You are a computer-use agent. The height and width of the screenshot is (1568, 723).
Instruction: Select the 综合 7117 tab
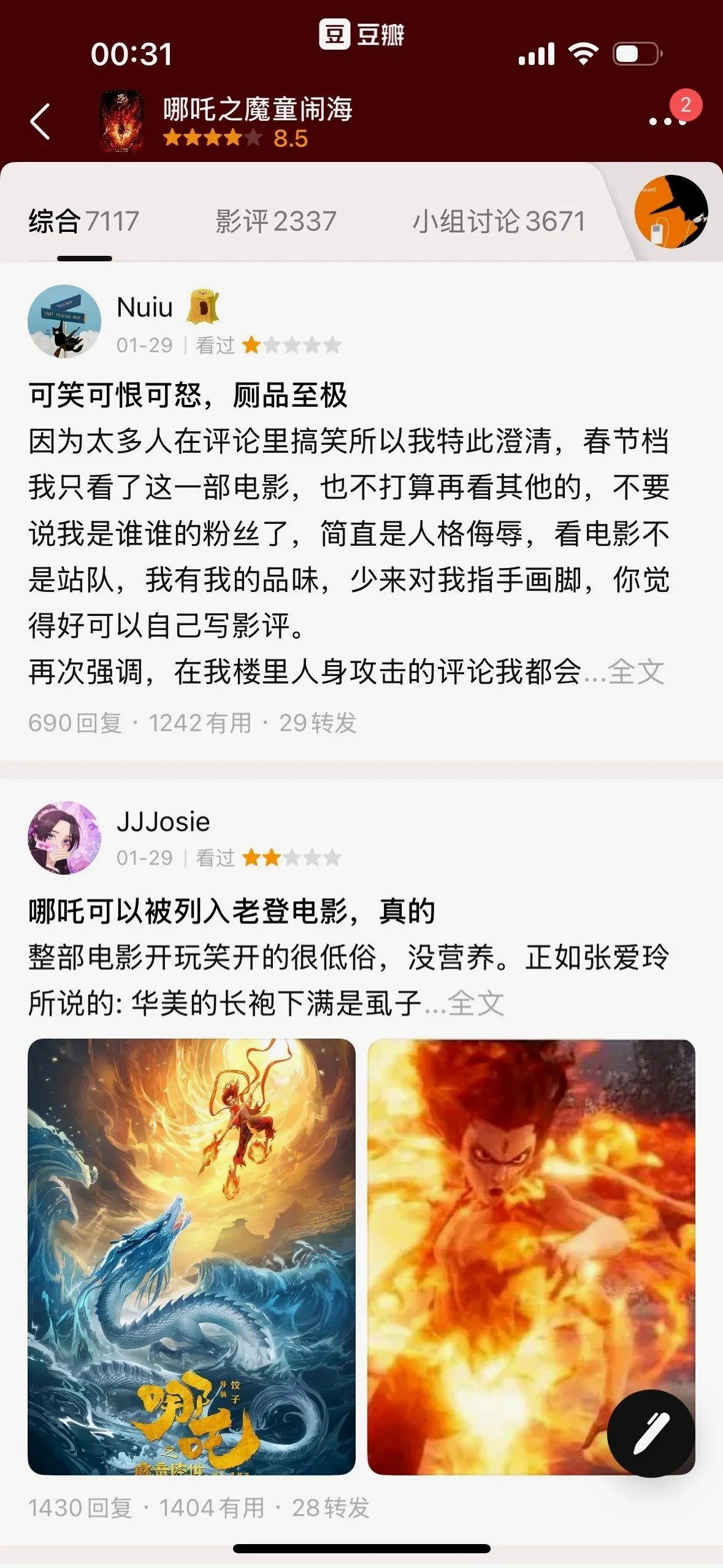pyautogui.click(x=84, y=221)
